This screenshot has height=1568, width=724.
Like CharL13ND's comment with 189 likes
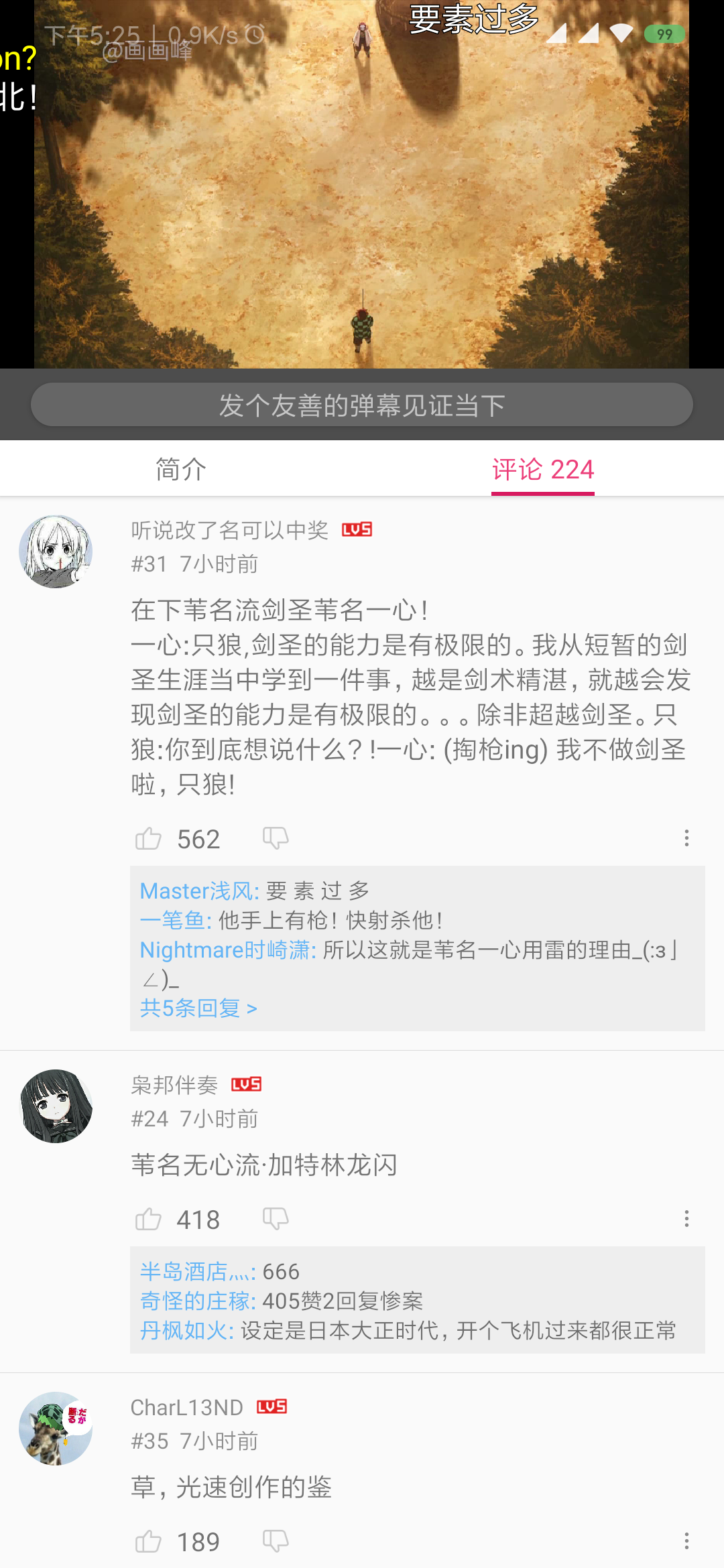148,1541
